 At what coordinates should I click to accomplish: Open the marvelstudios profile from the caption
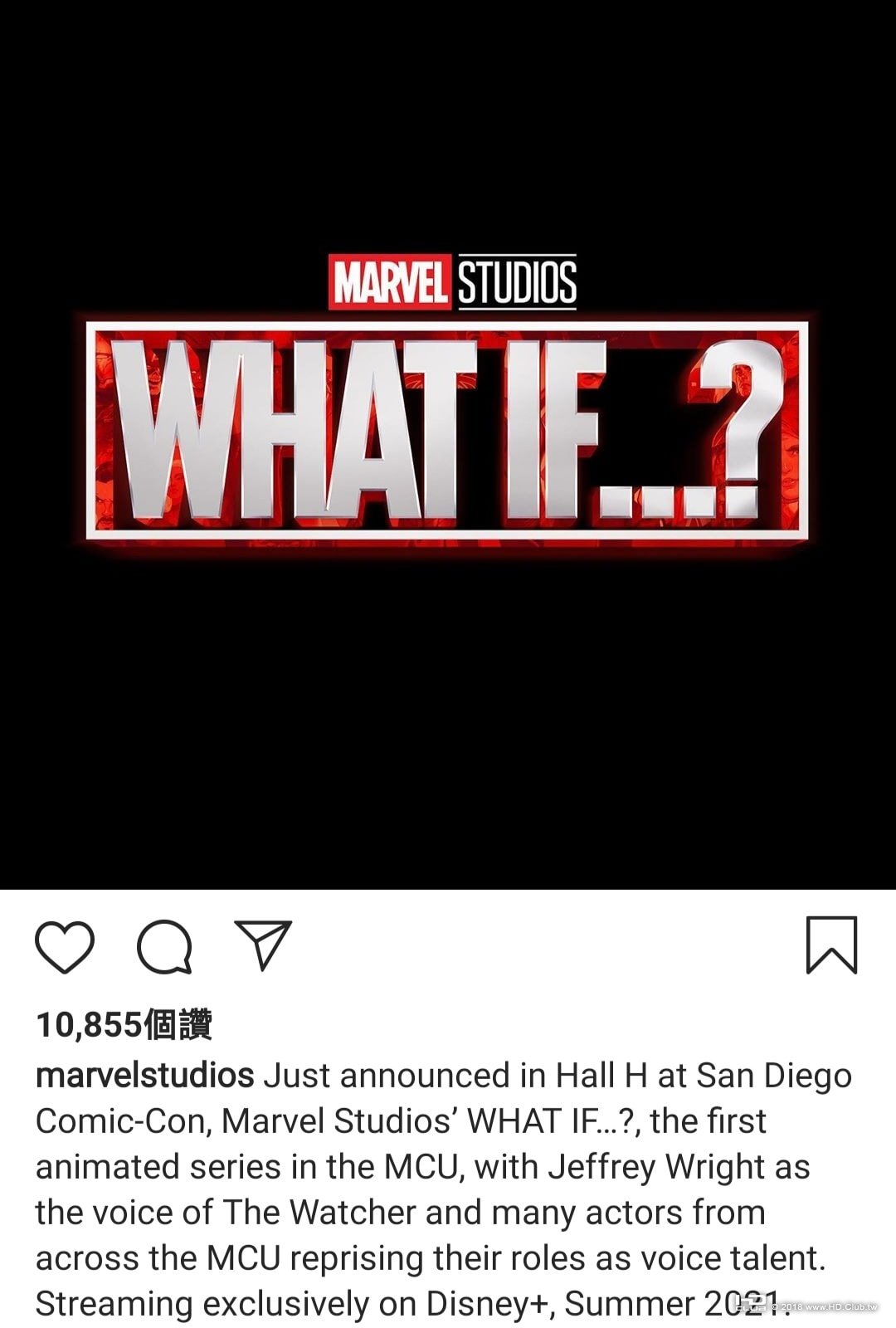tap(145, 1076)
